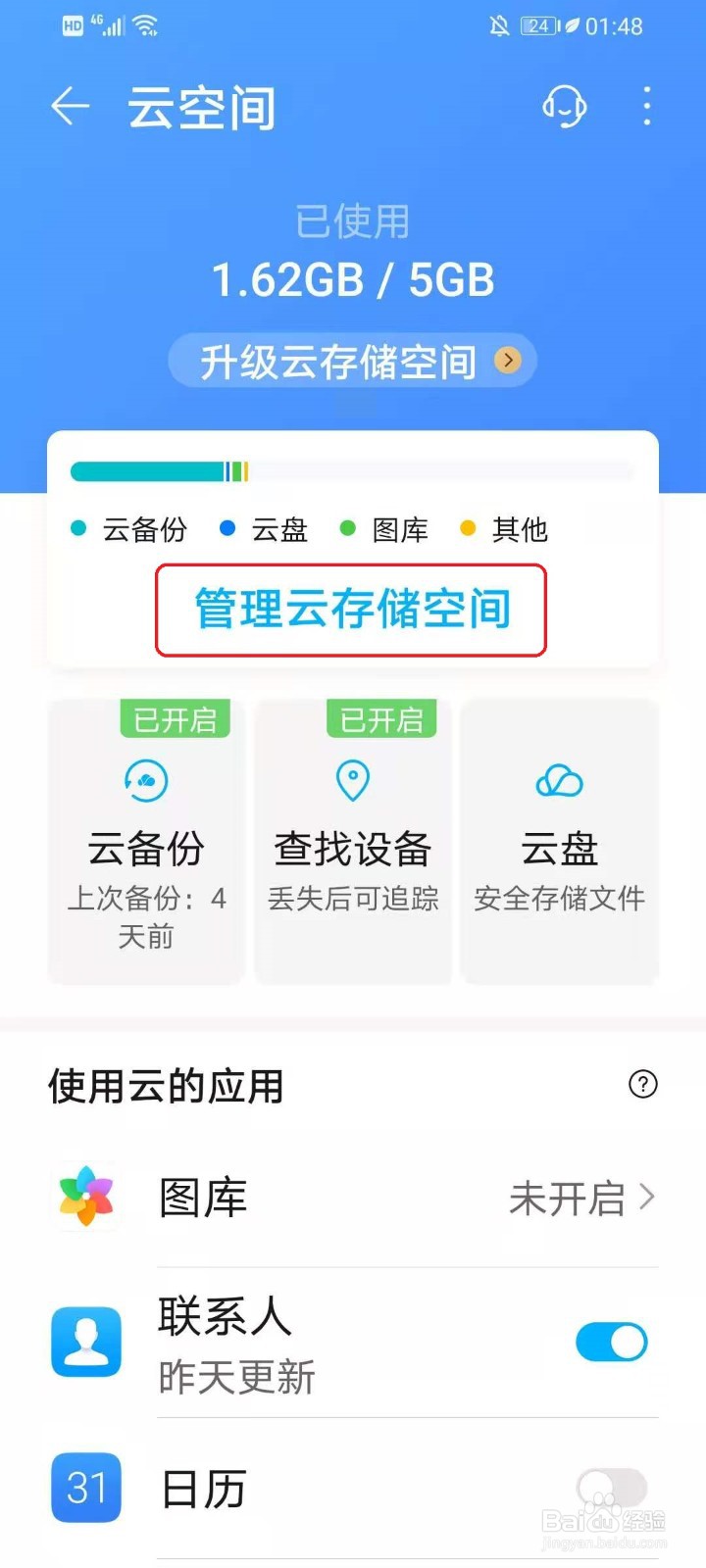
Task: Open 管理云存储空间 to manage storage
Action: [x=352, y=610]
